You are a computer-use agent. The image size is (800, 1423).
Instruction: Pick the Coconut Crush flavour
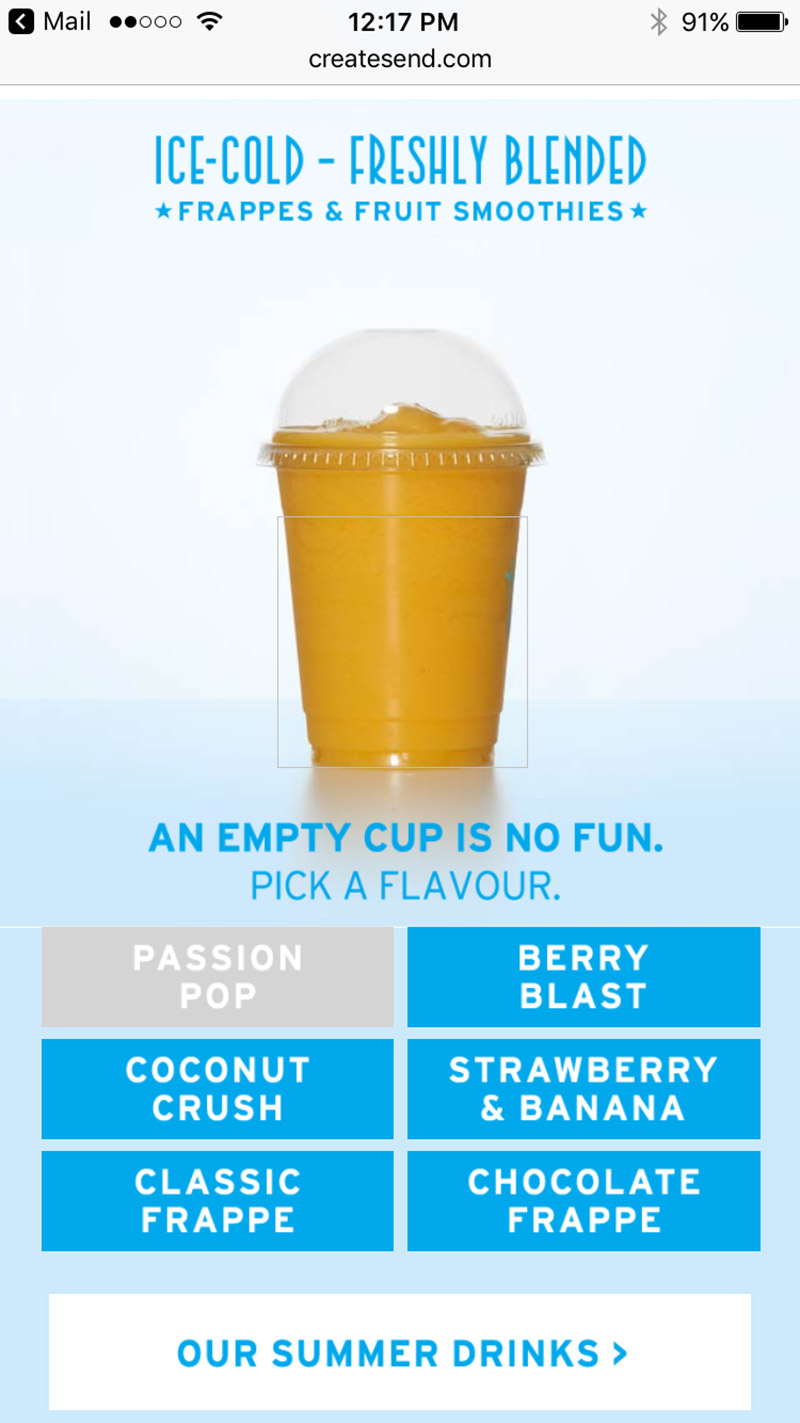pos(217,1089)
